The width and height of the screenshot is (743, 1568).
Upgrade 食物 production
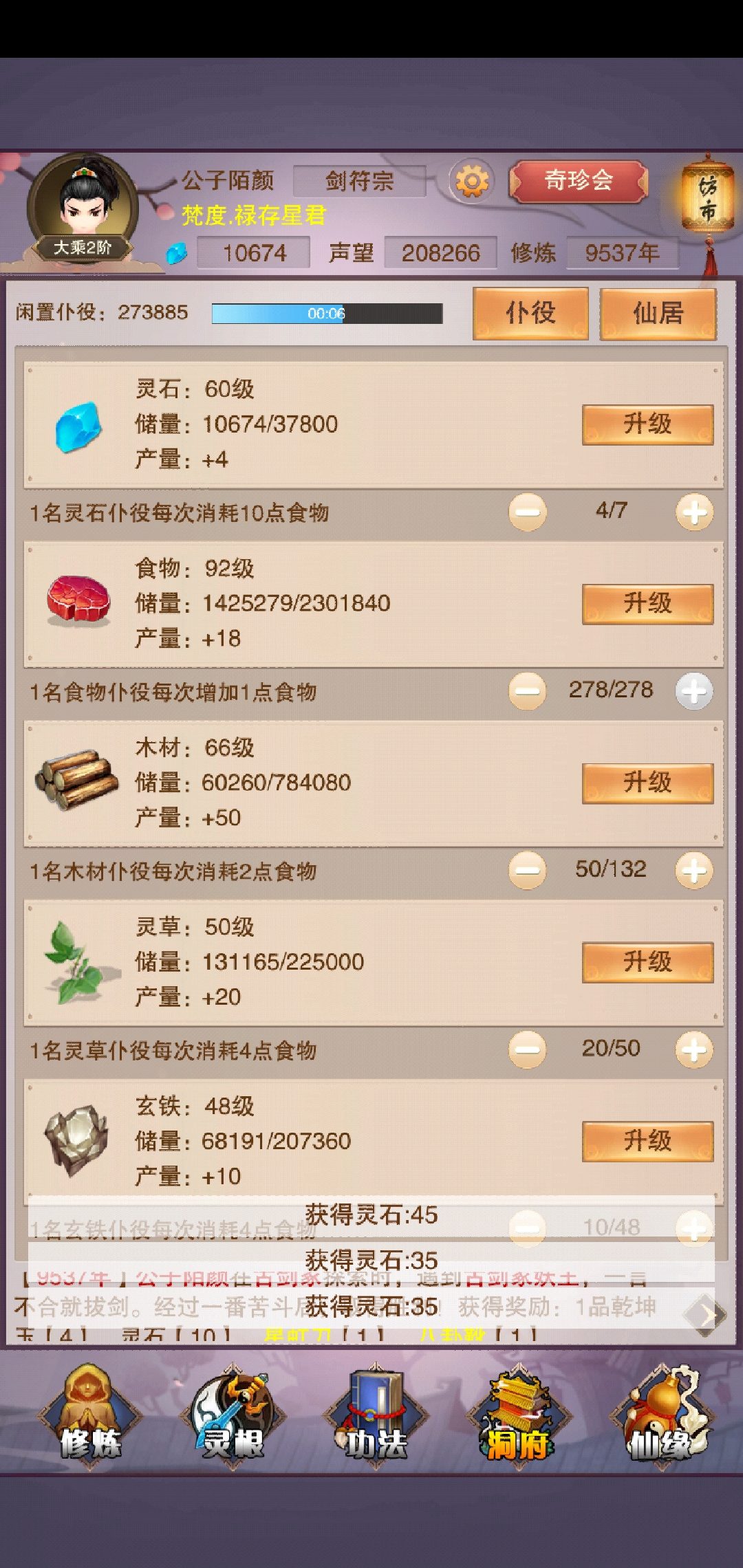pyautogui.click(x=647, y=604)
